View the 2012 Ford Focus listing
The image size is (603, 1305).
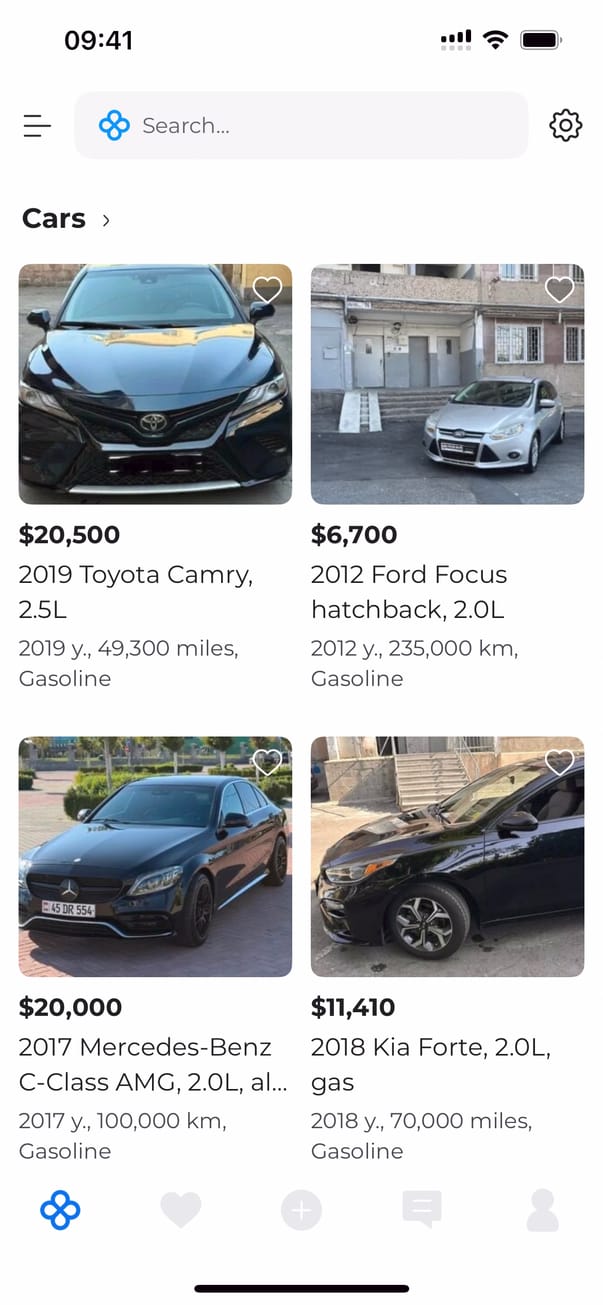(447, 384)
